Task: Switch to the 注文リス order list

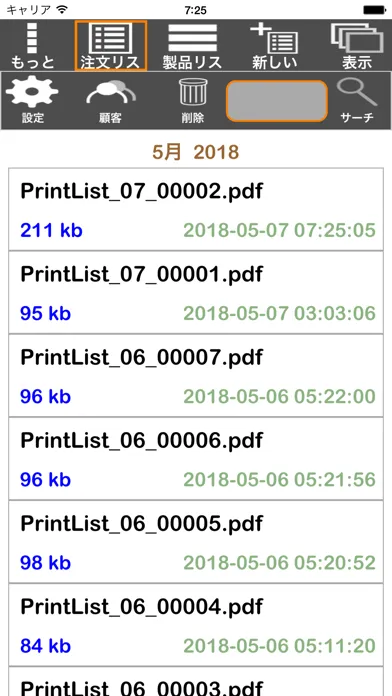Action: click(x=111, y=45)
